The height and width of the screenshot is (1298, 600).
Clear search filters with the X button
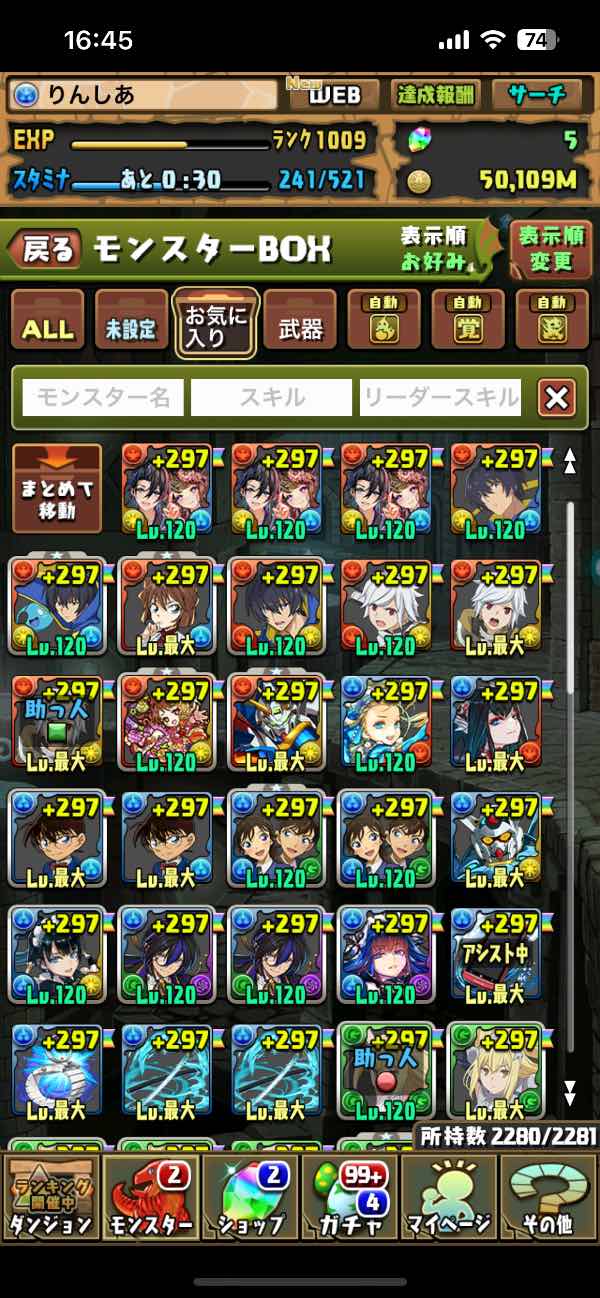(557, 398)
